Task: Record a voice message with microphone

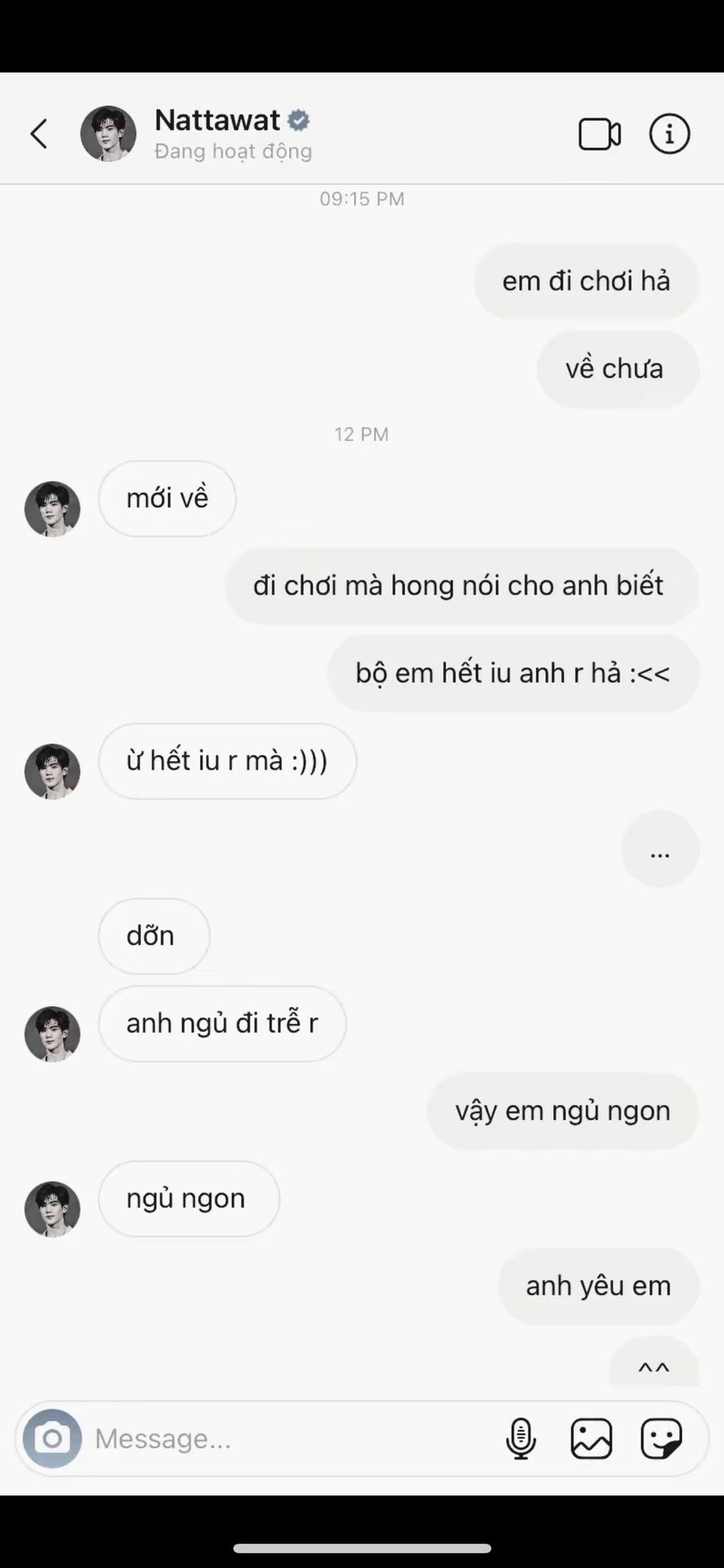Action: 521,1438
